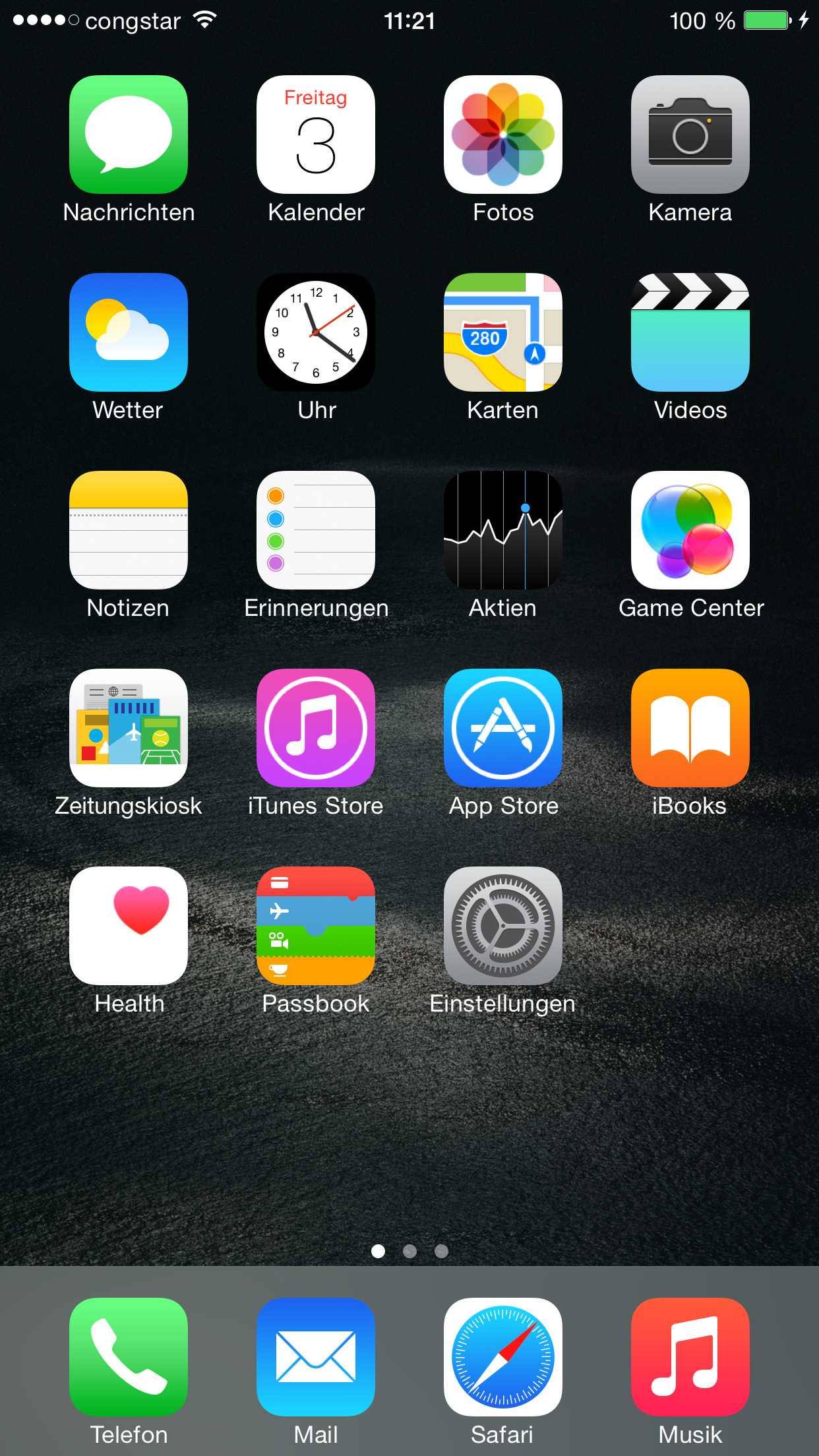Open the Videos app
Screen dimensions: 819x1456
(x=690, y=332)
